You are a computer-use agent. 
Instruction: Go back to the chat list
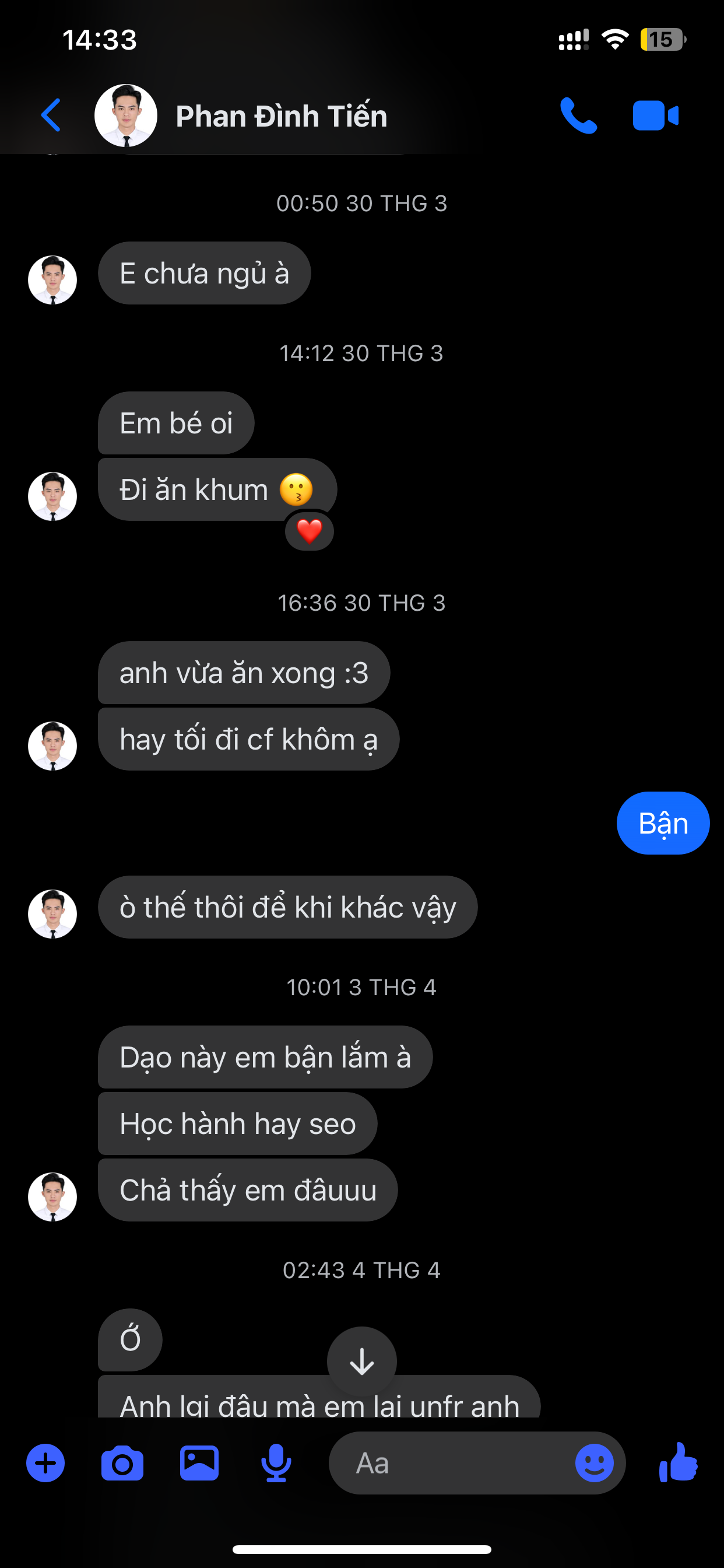51,116
